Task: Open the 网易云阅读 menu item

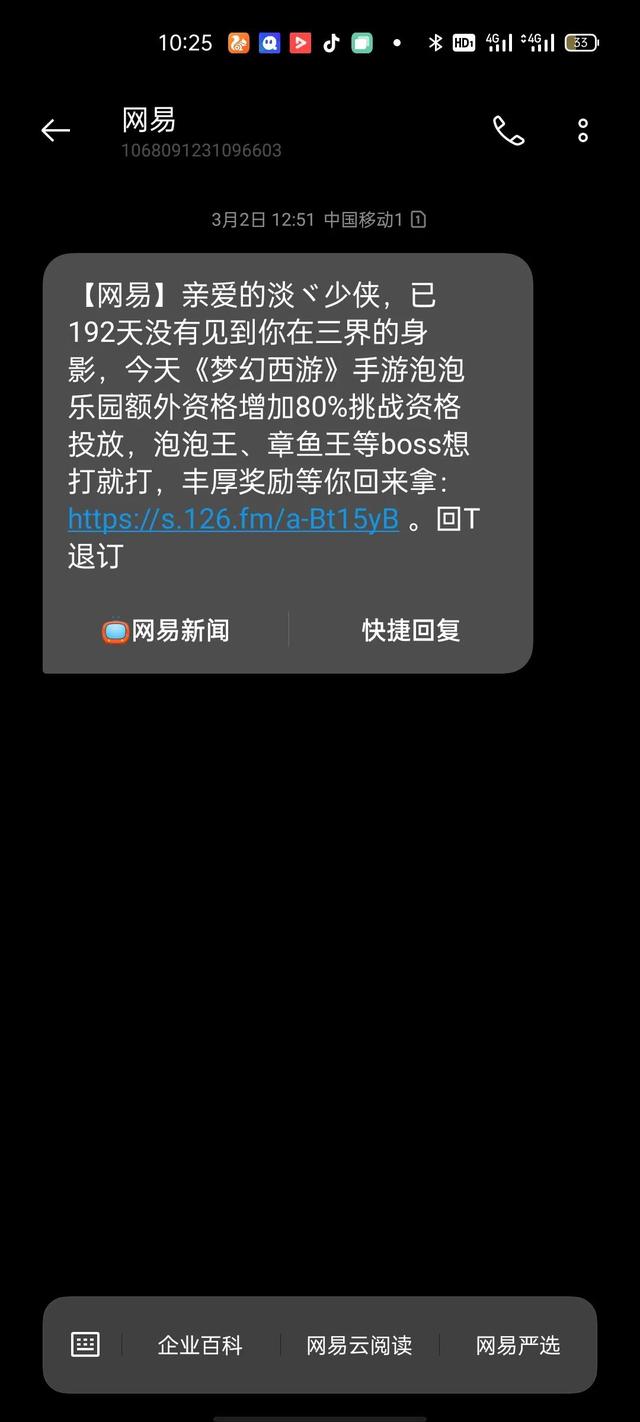Action: pyautogui.click(x=359, y=1346)
